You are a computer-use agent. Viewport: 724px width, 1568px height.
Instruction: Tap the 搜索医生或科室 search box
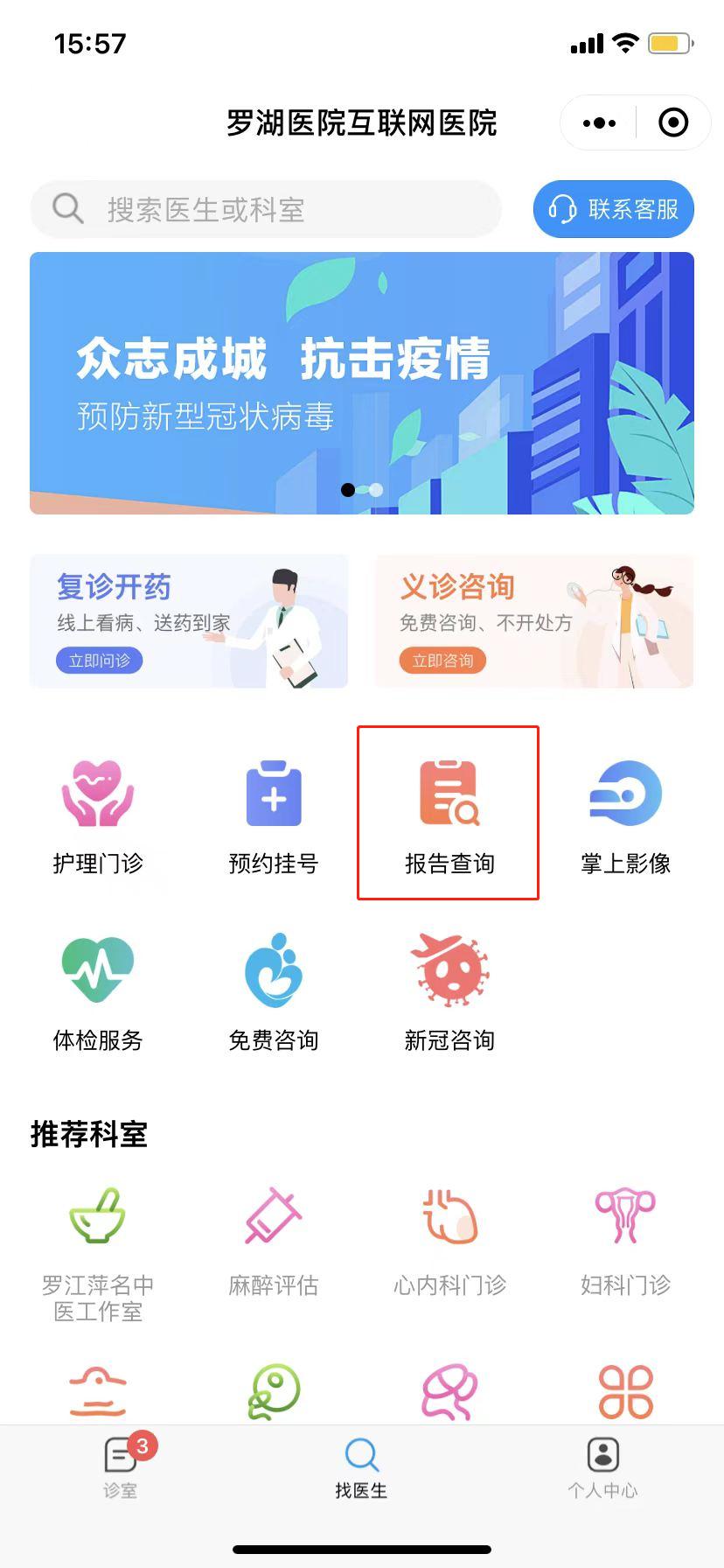point(266,209)
